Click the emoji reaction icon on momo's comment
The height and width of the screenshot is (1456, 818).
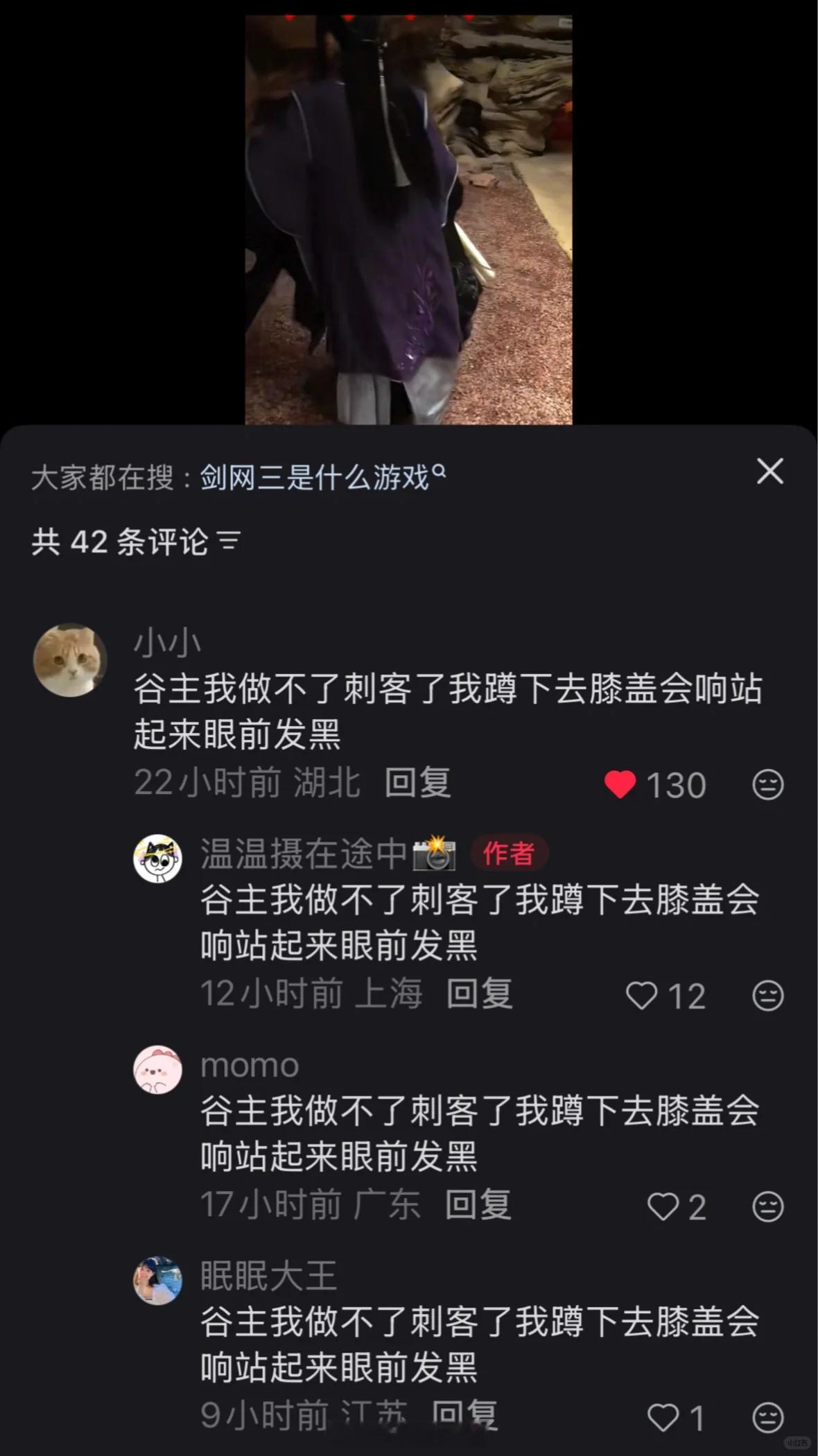[767, 1206]
